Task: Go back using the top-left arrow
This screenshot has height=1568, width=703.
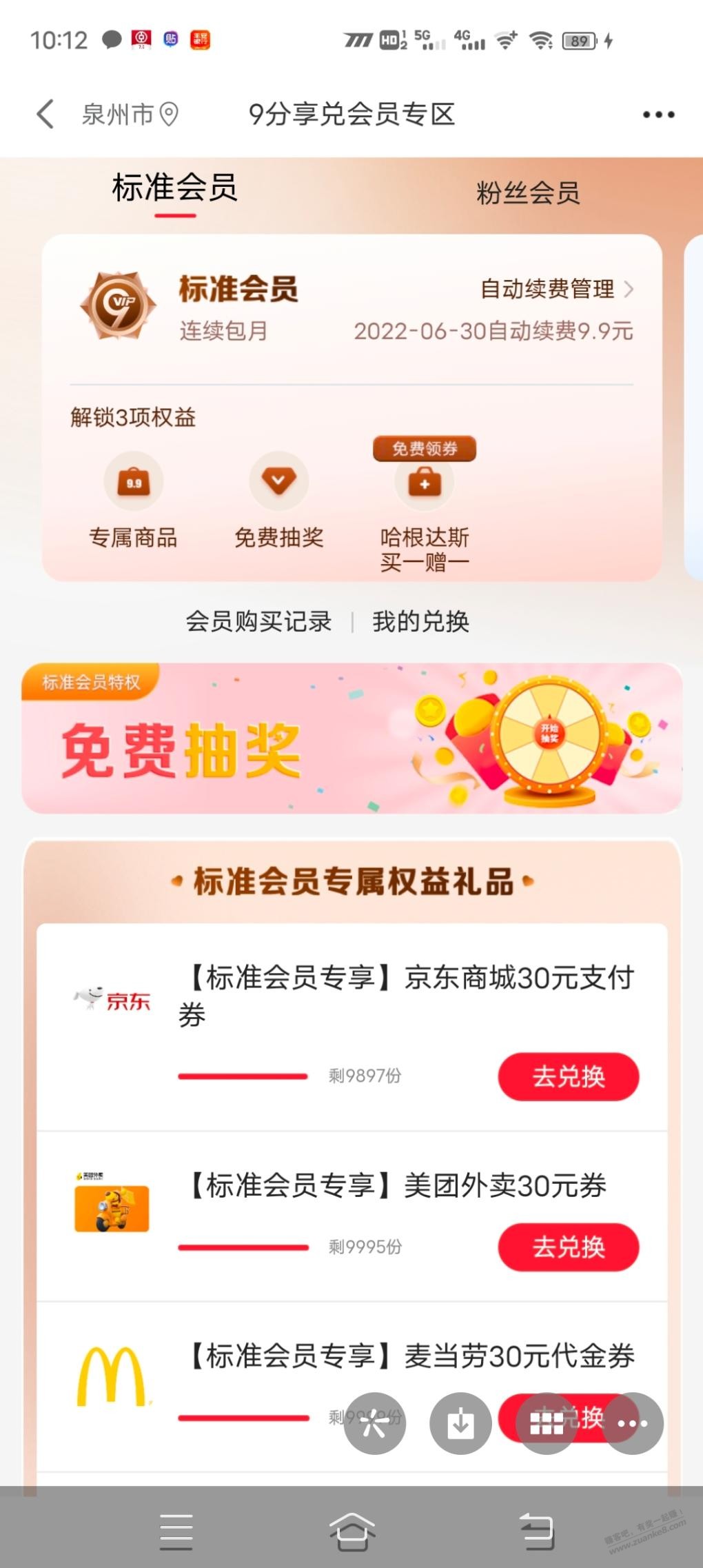Action: tap(45, 114)
